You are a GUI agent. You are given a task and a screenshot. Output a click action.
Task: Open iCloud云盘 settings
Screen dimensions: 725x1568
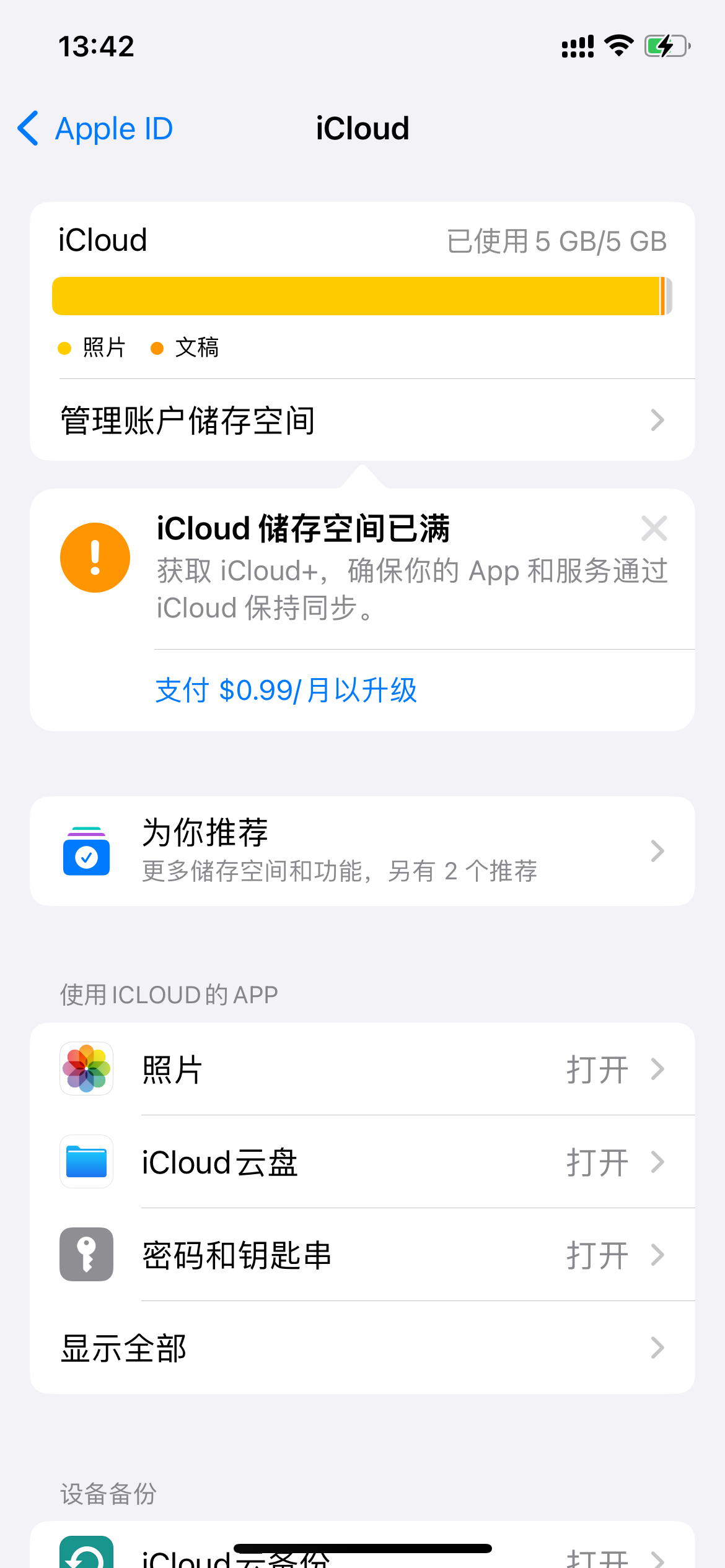click(362, 1162)
